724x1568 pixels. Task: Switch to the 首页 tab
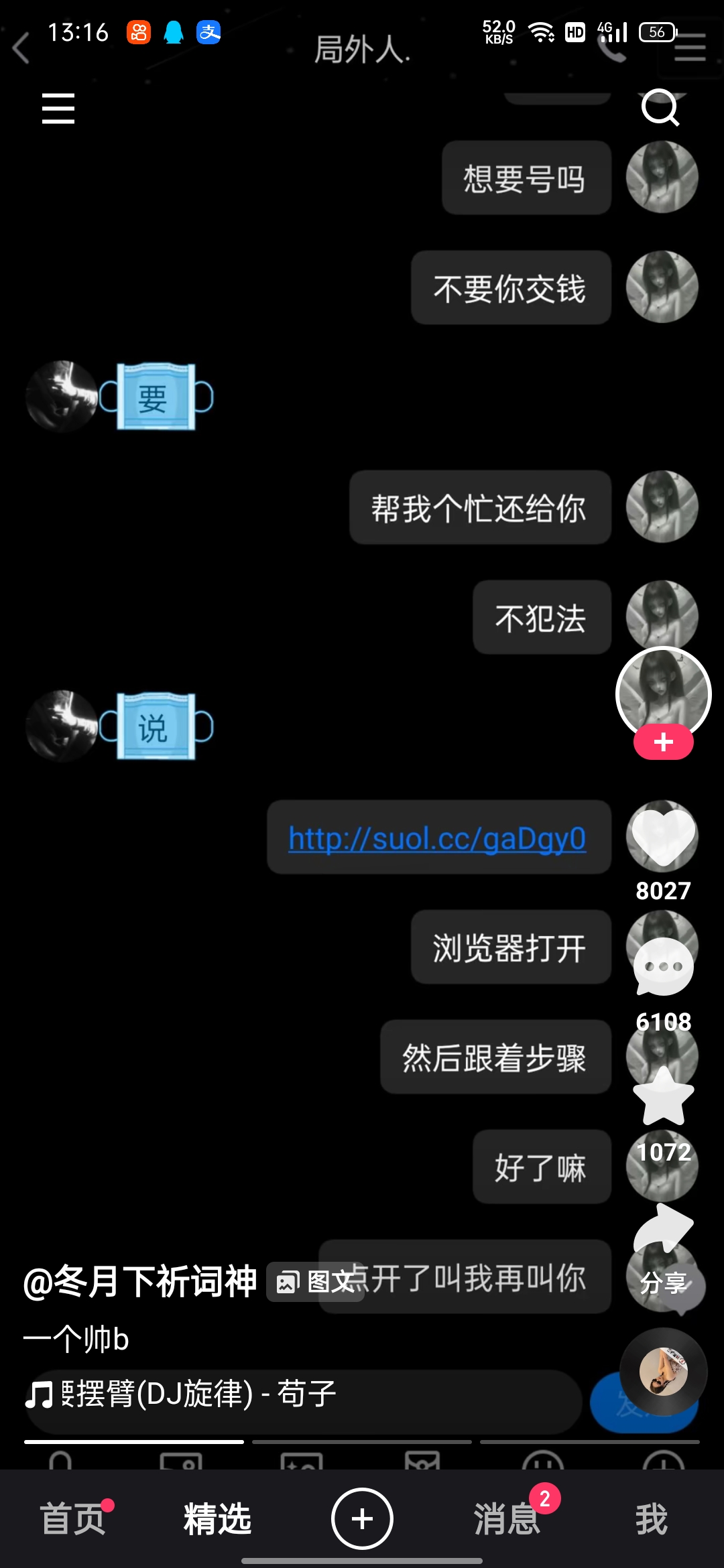[72, 1518]
